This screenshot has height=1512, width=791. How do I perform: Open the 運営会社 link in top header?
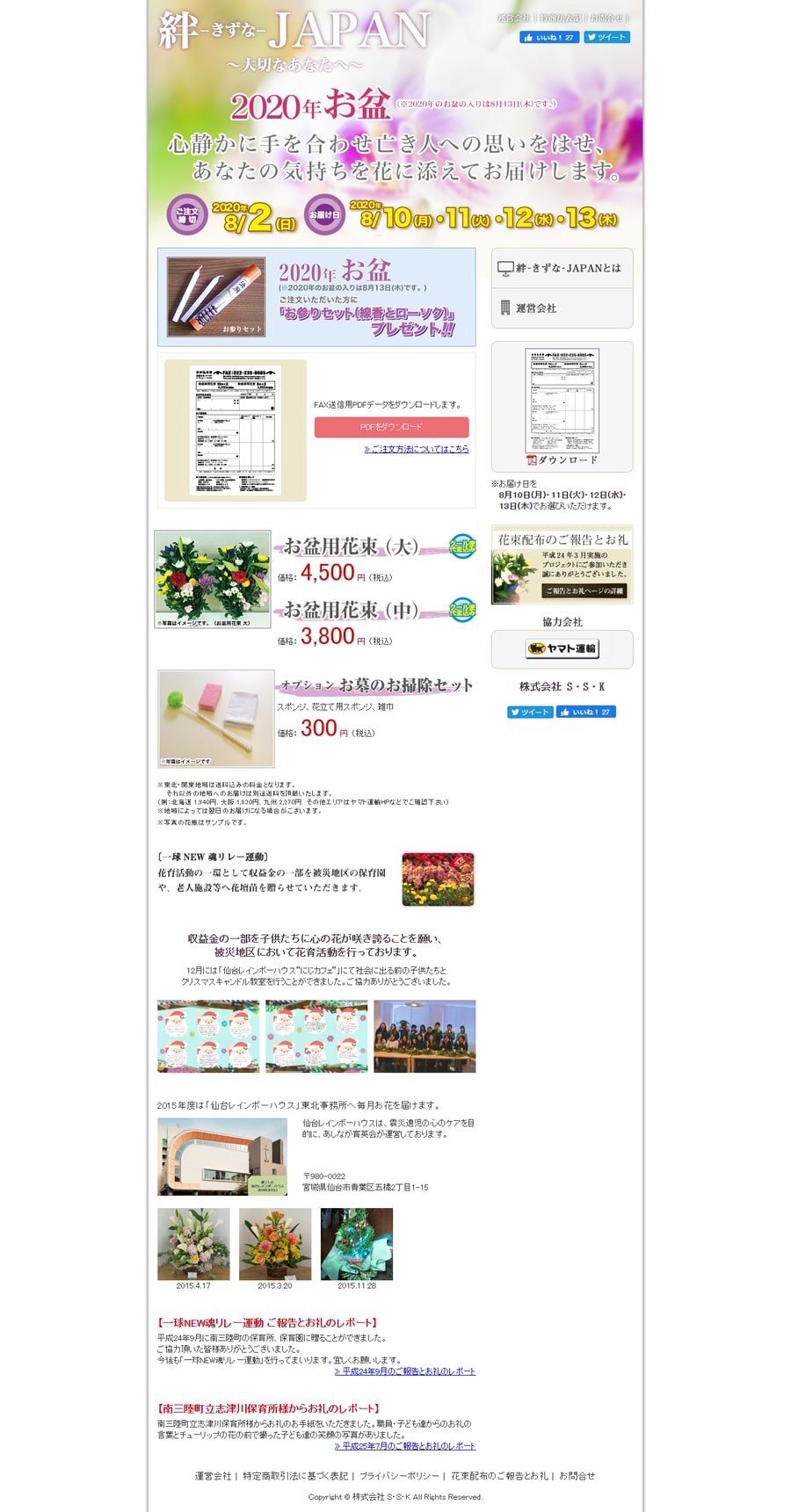[514, 18]
